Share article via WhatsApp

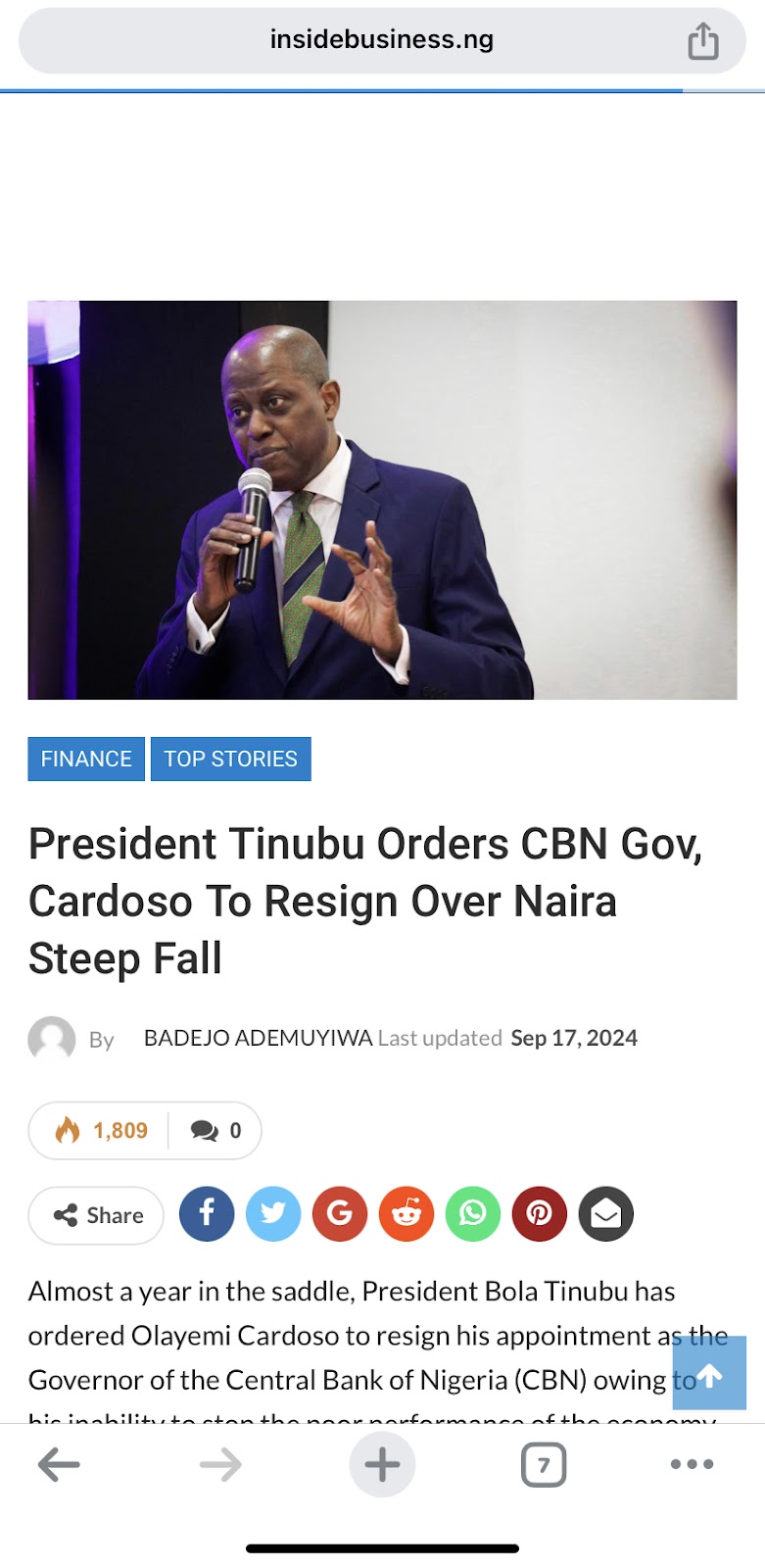tap(473, 1214)
